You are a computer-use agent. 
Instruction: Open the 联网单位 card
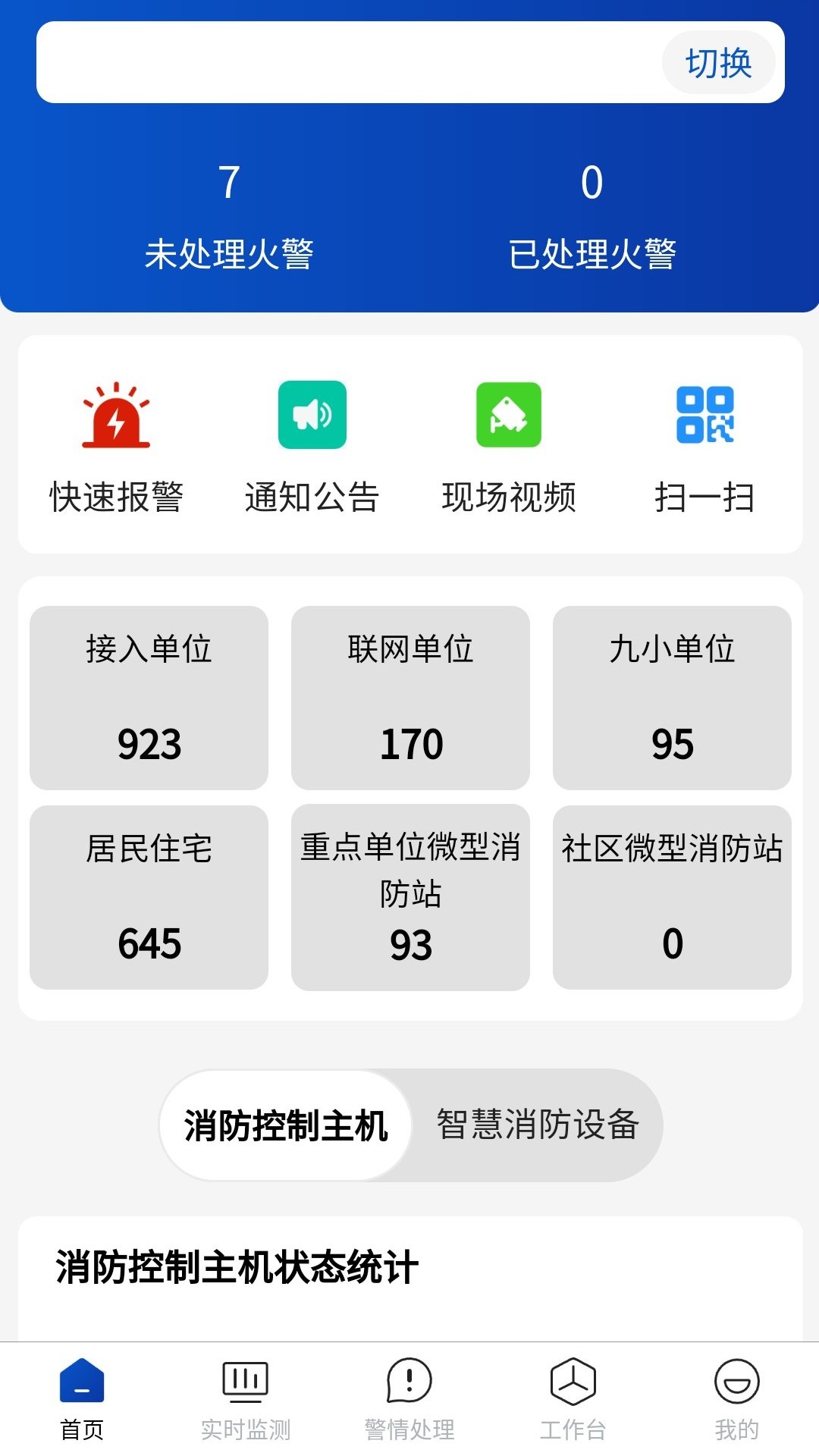[410, 698]
